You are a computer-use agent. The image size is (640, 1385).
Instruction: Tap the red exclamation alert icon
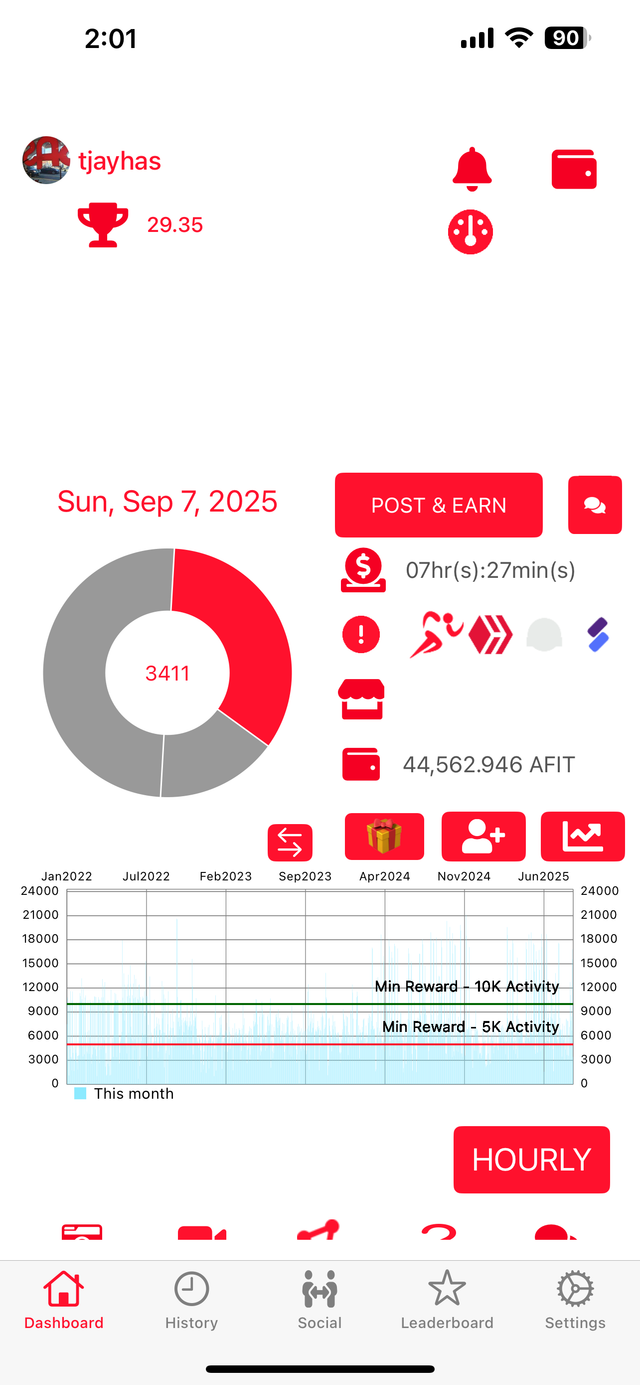coord(361,634)
